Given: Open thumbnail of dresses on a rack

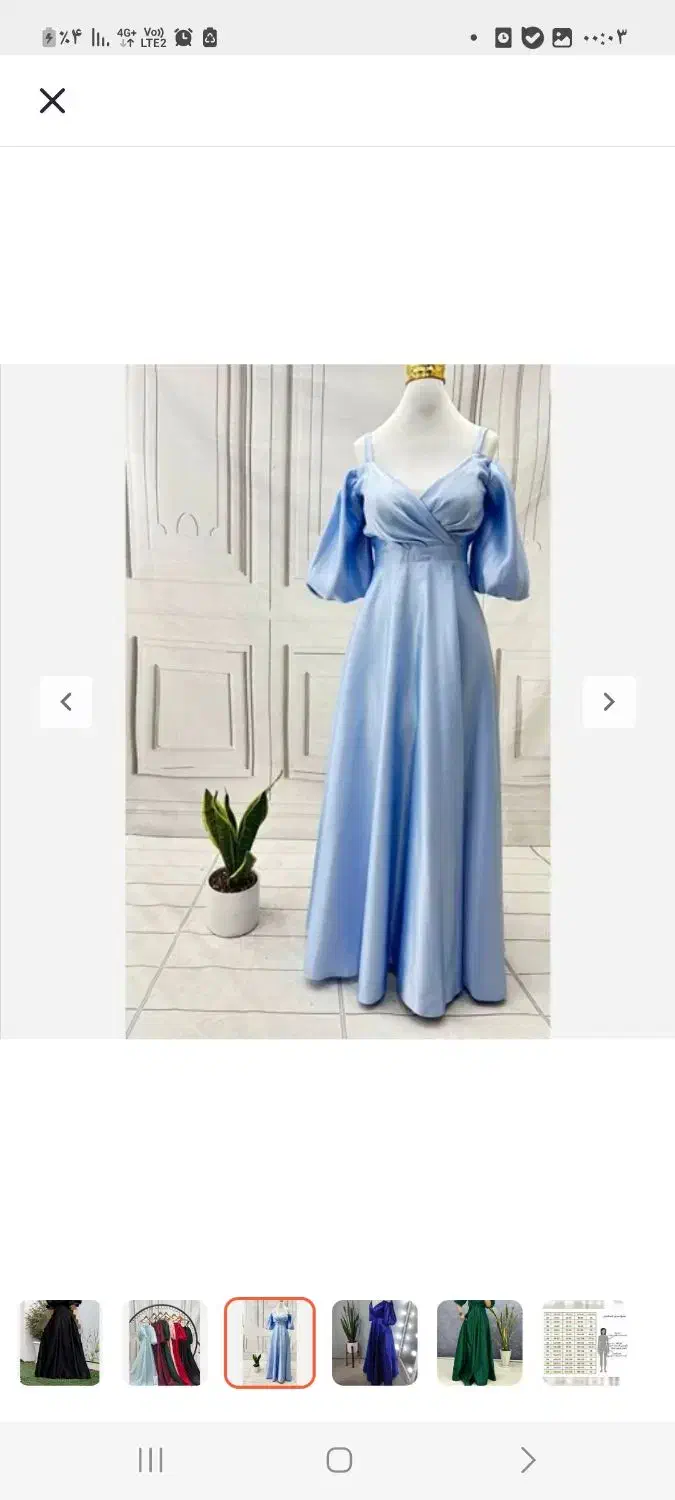Looking at the screenshot, I should point(164,1342).
